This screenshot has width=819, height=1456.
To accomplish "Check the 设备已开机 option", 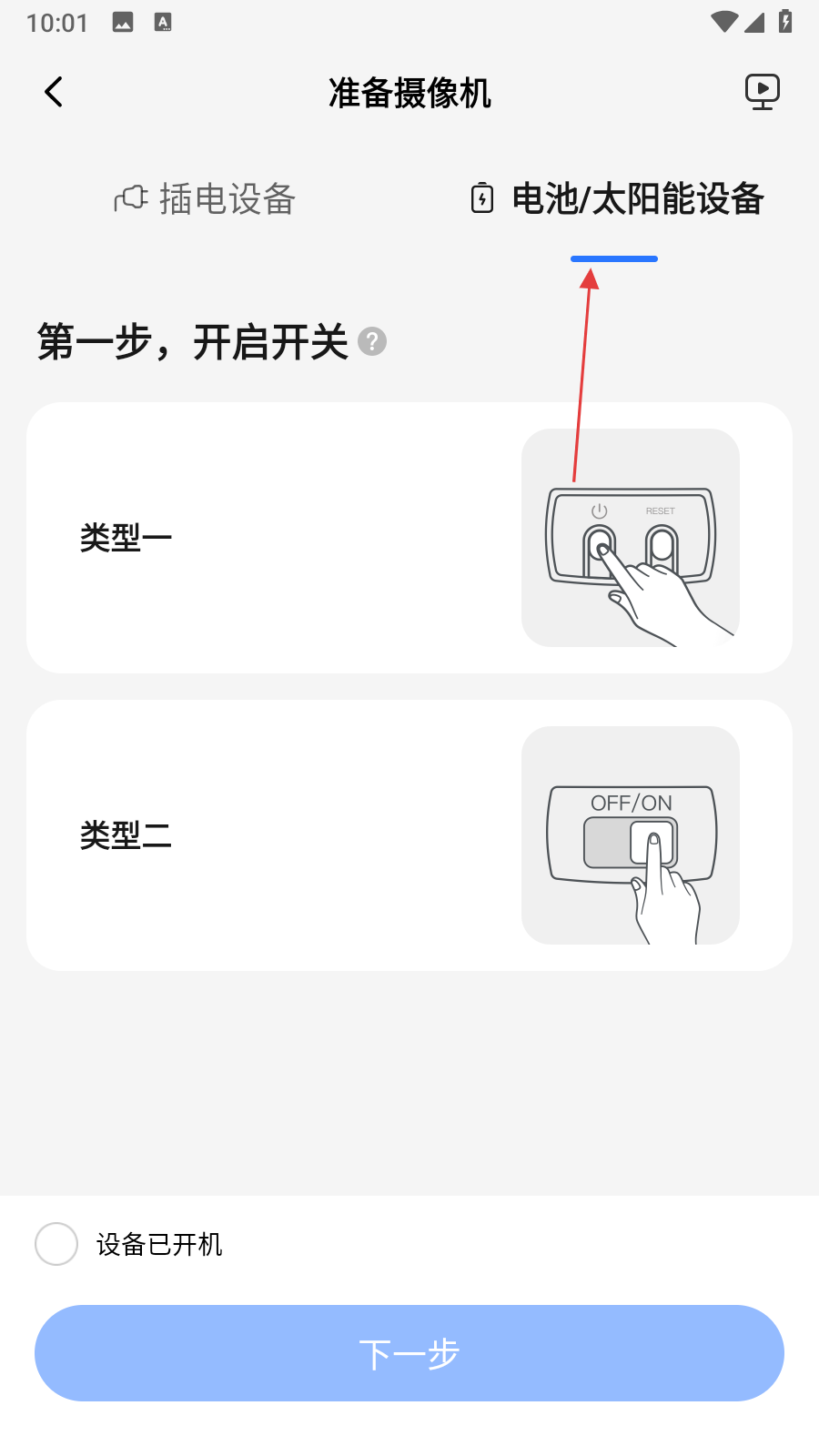I will point(56,1244).
